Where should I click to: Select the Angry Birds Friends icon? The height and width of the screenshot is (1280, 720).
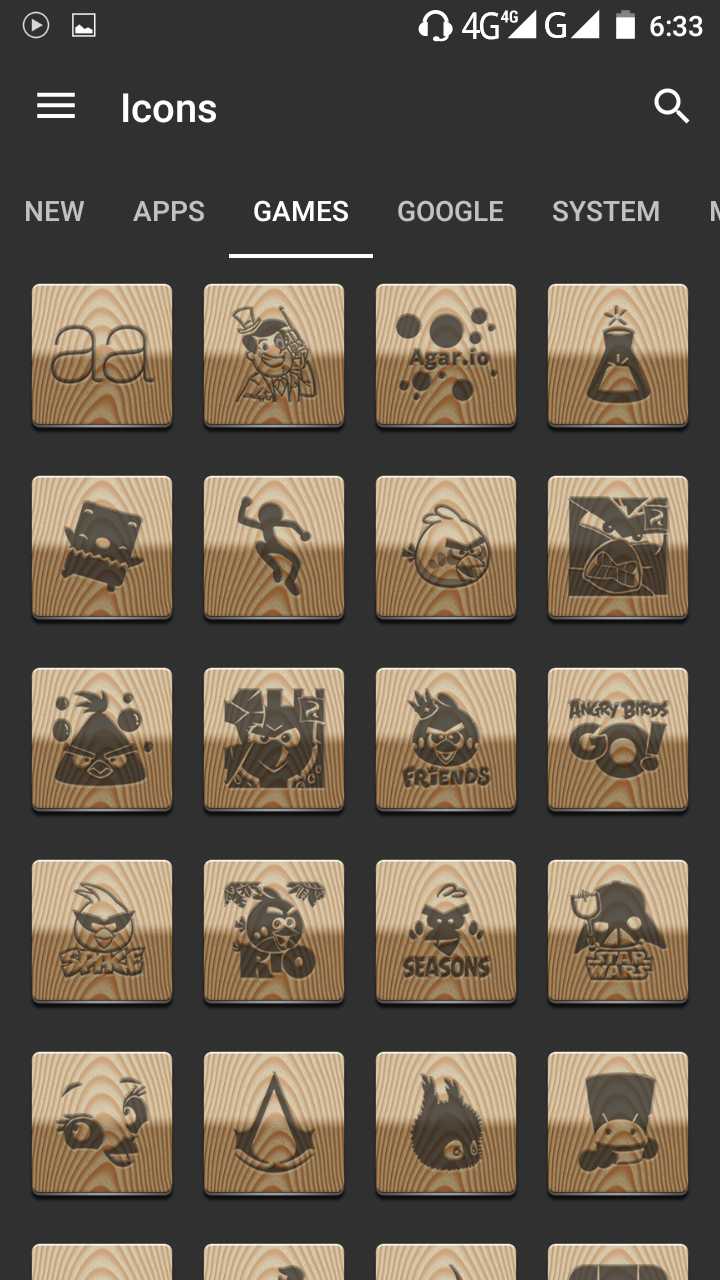point(446,740)
